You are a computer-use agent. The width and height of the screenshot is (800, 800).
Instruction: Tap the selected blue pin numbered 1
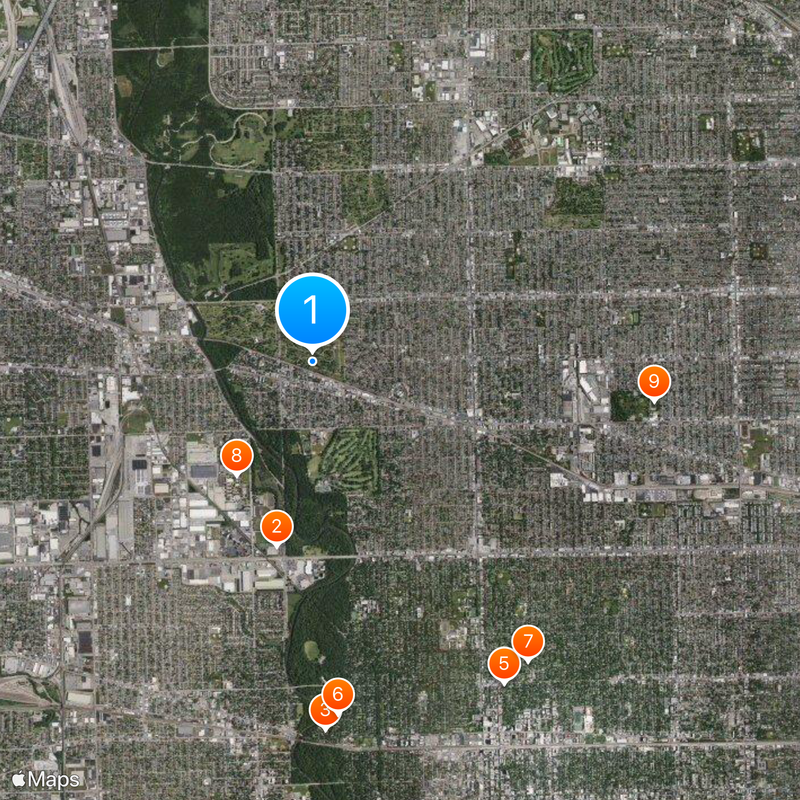tap(312, 310)
